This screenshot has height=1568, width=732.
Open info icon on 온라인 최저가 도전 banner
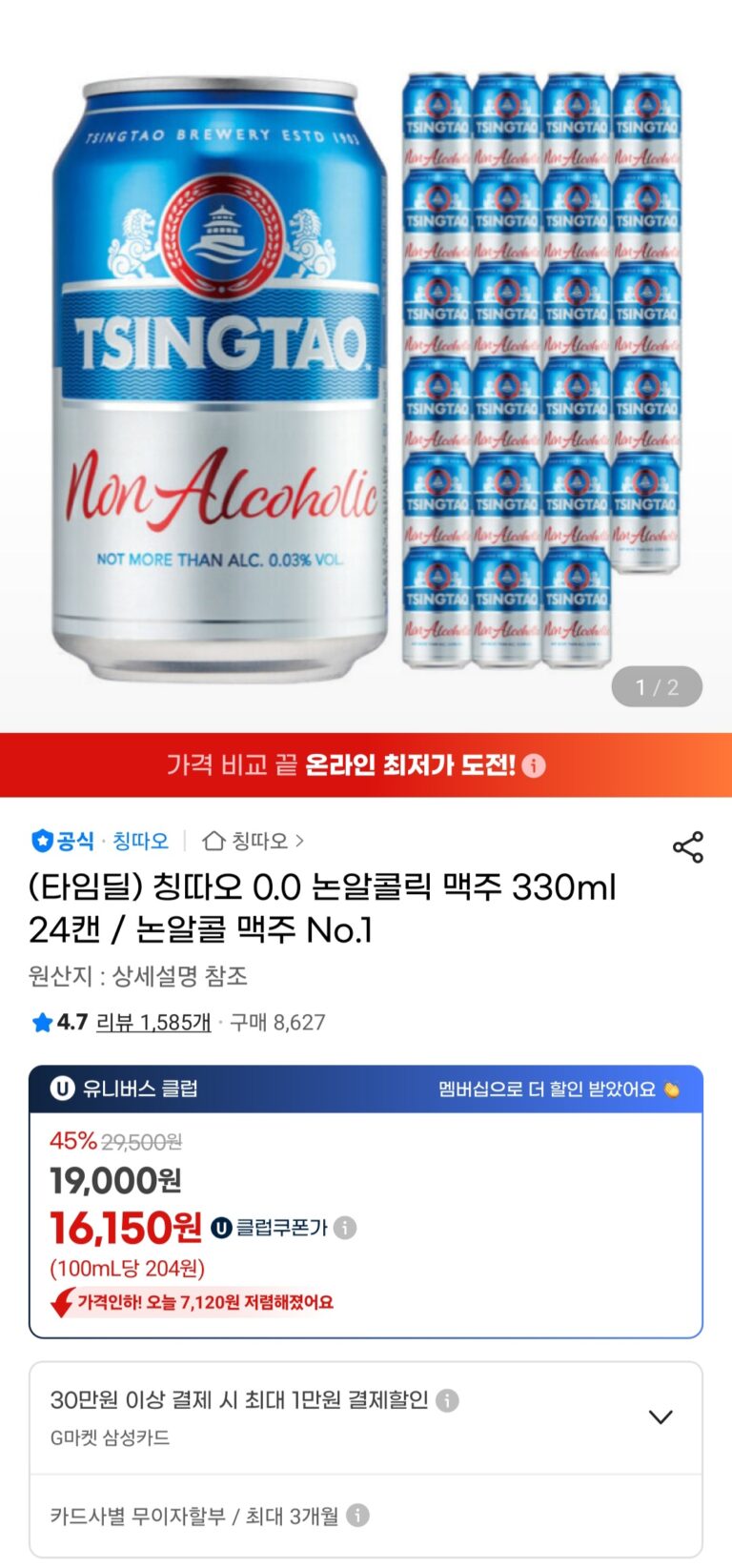[535, 765]
